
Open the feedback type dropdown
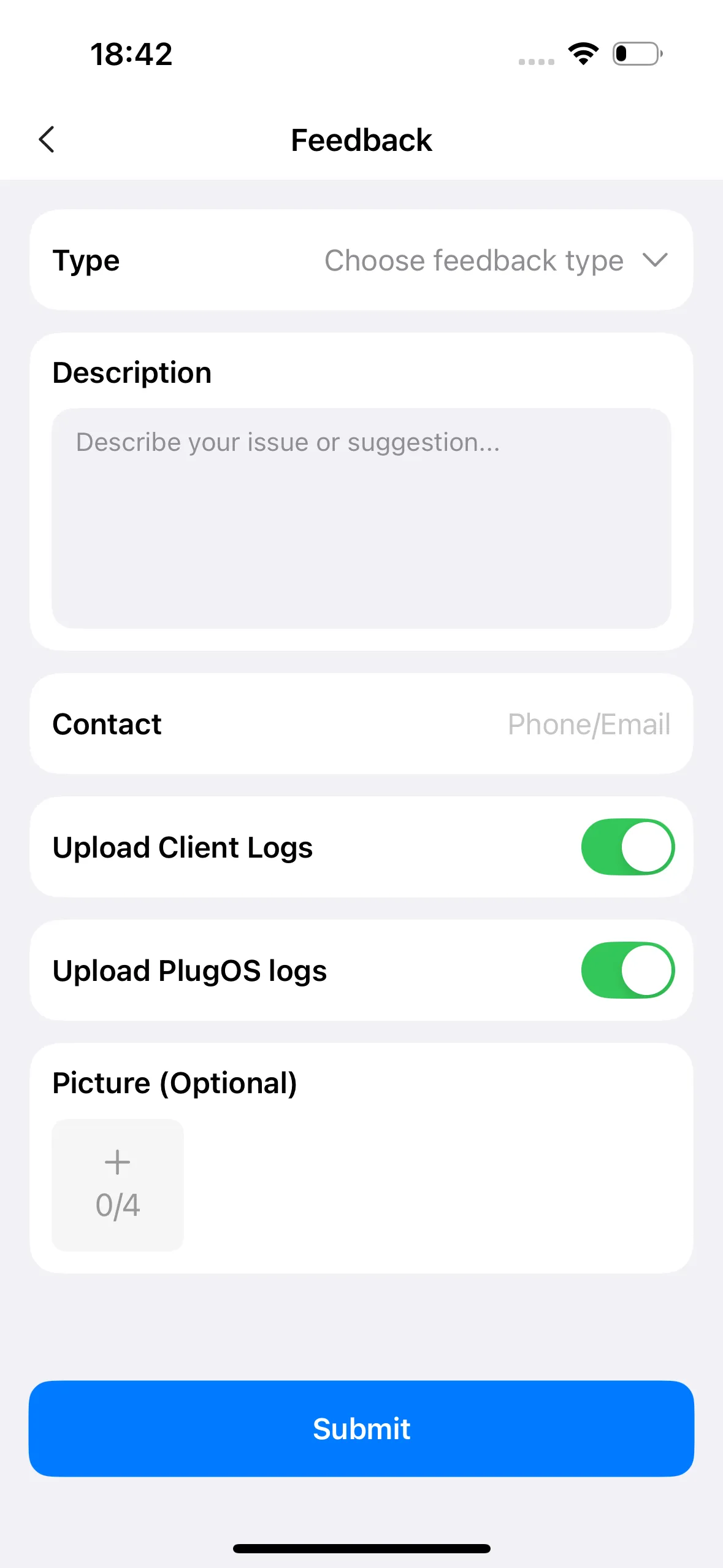point(495,260)
